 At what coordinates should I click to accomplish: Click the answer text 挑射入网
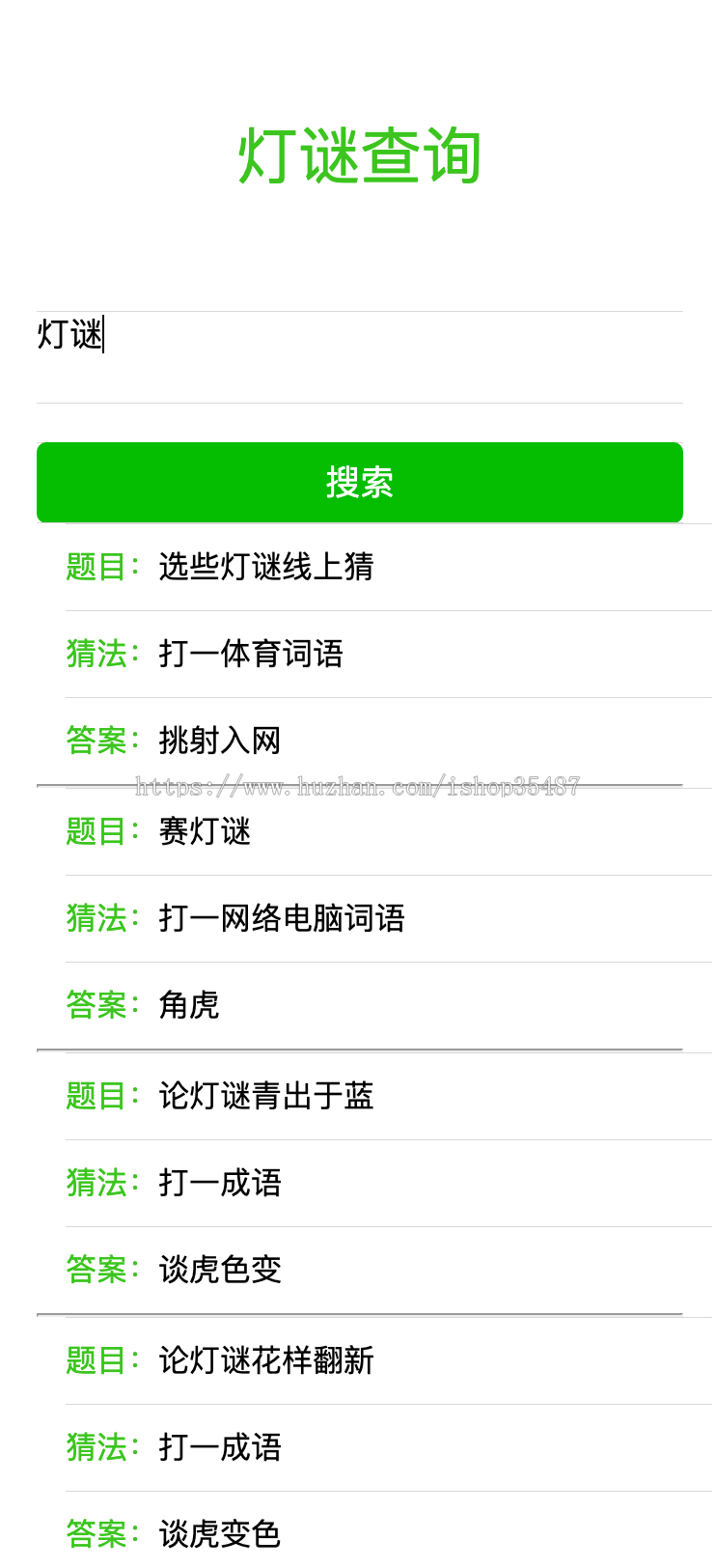[x=218, y=741]
